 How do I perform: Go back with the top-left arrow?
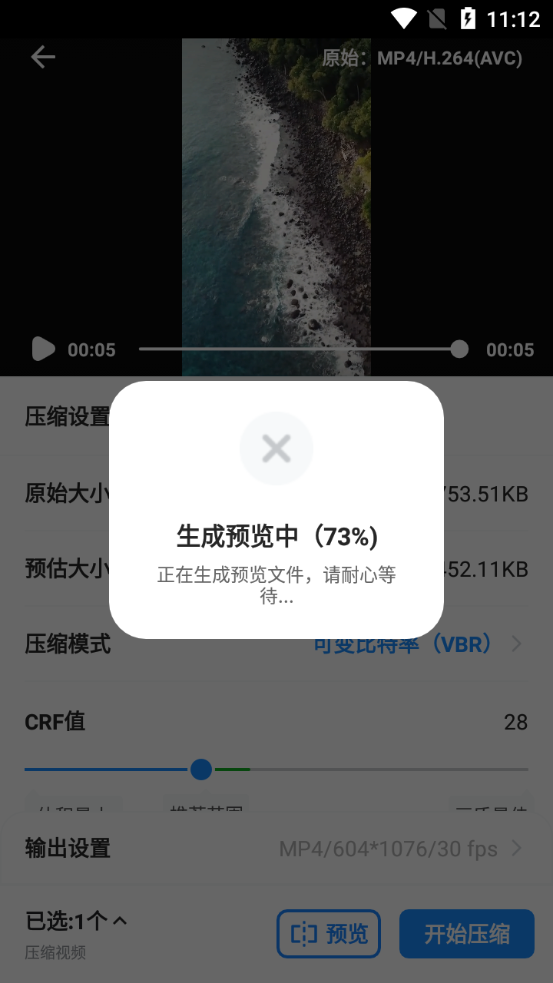[43, 57]
